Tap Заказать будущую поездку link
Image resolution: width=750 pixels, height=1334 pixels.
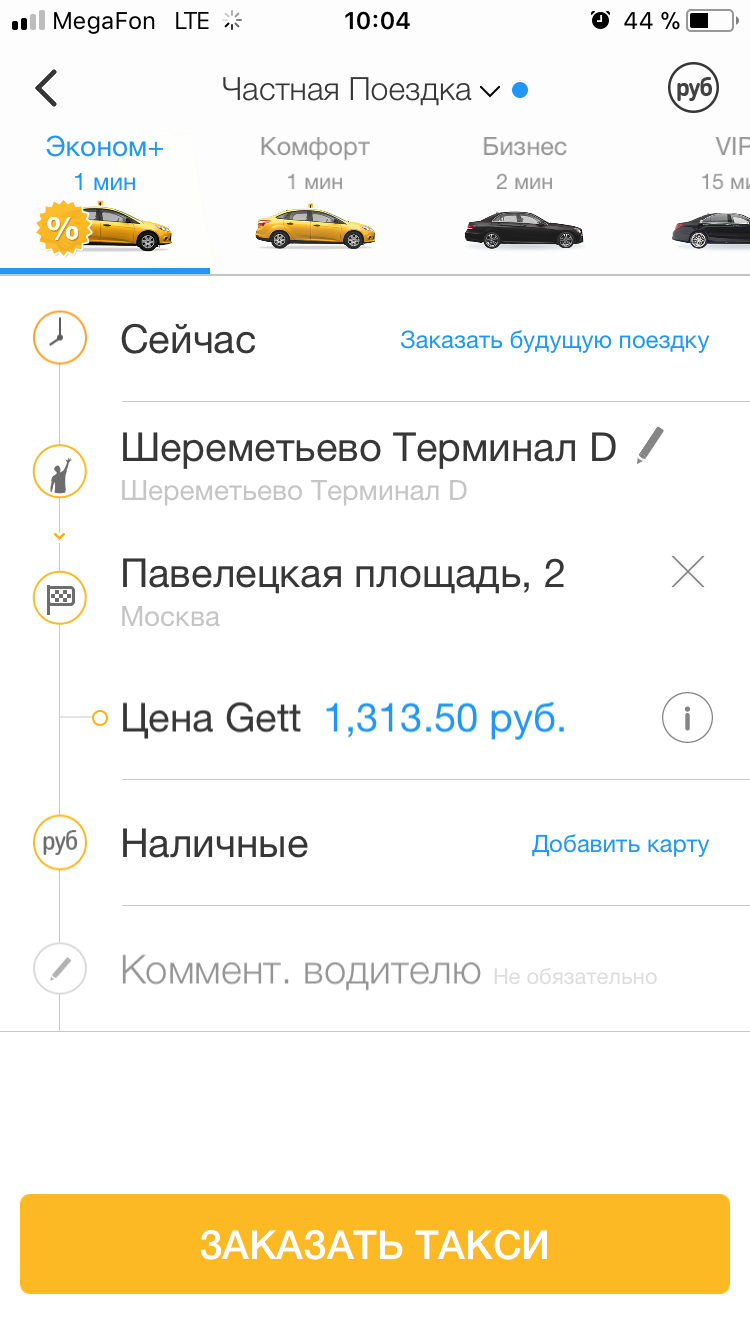coord(554,340)
